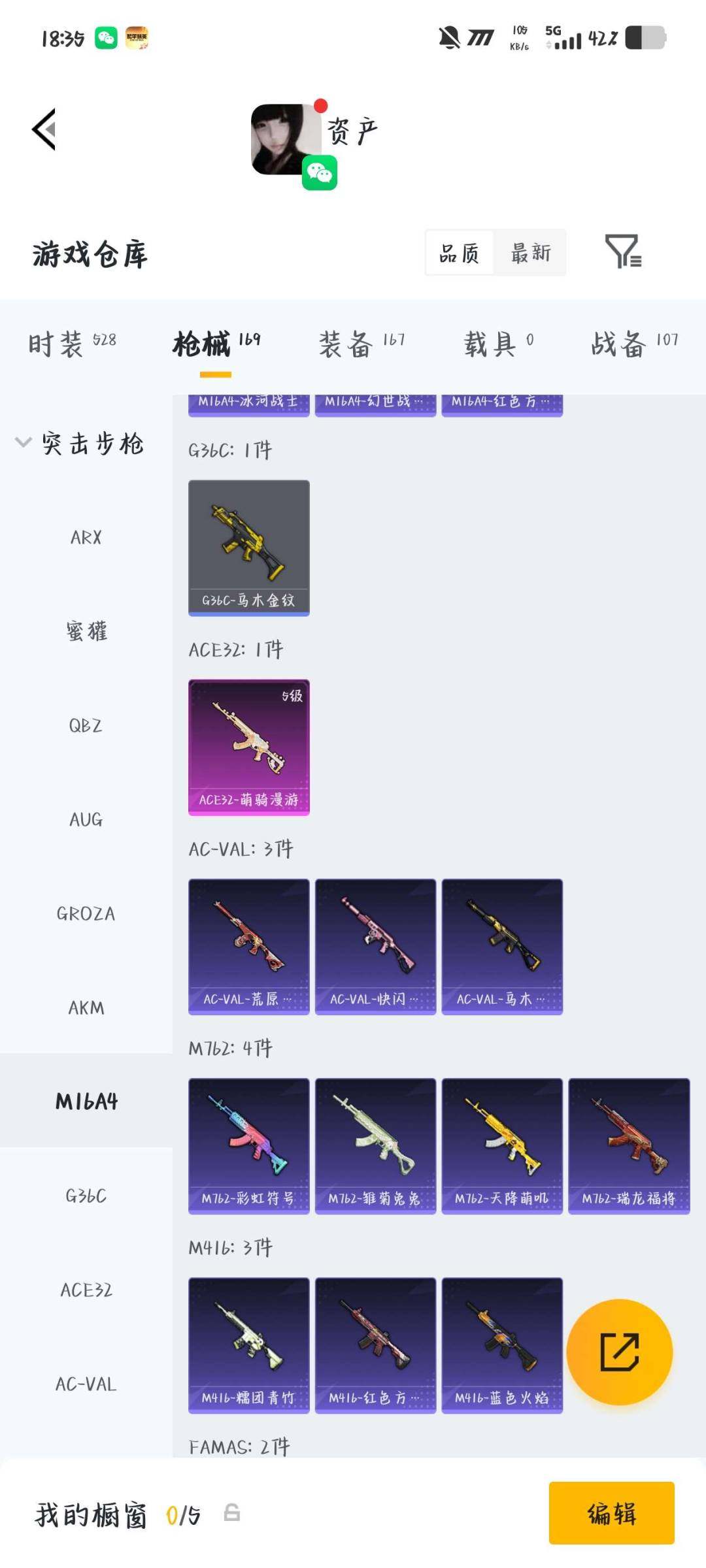Select AKM in the side list
The width and height of the screenshot is (706, 1568).
(86, 1008)
